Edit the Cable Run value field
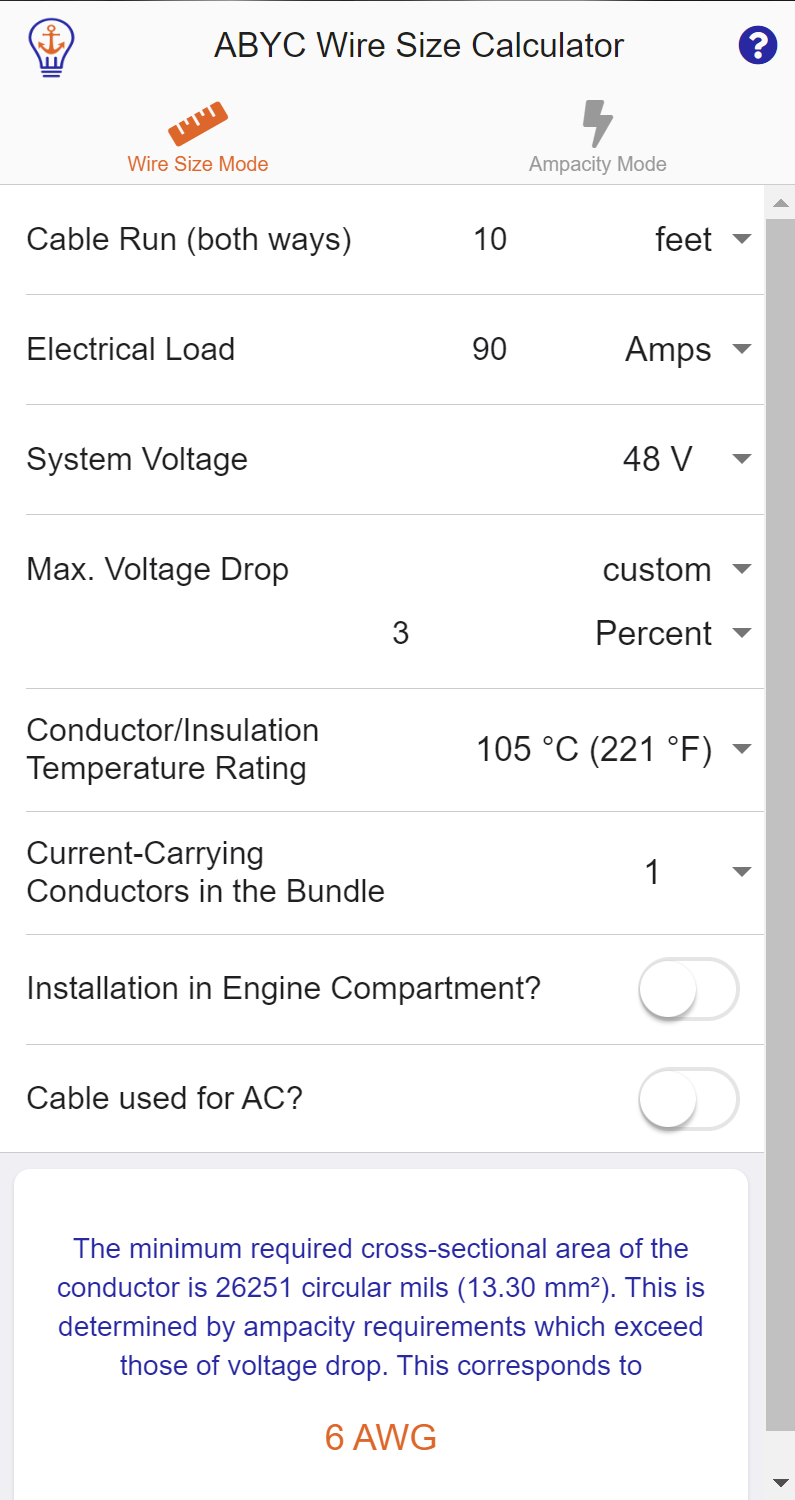 (x=490, y=240)
